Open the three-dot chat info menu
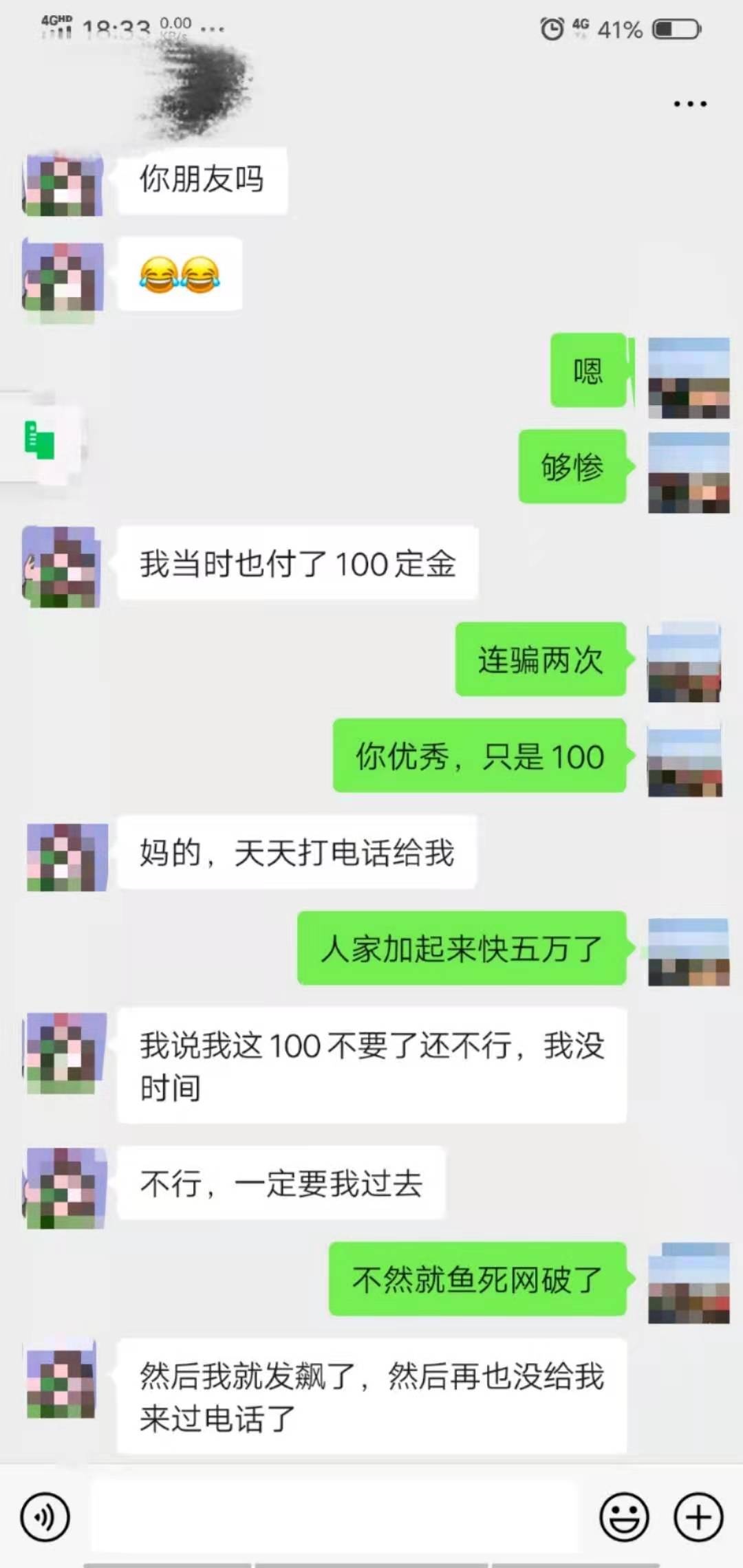This screenshot has height=1568, width=743. click(x=690, y=104)
